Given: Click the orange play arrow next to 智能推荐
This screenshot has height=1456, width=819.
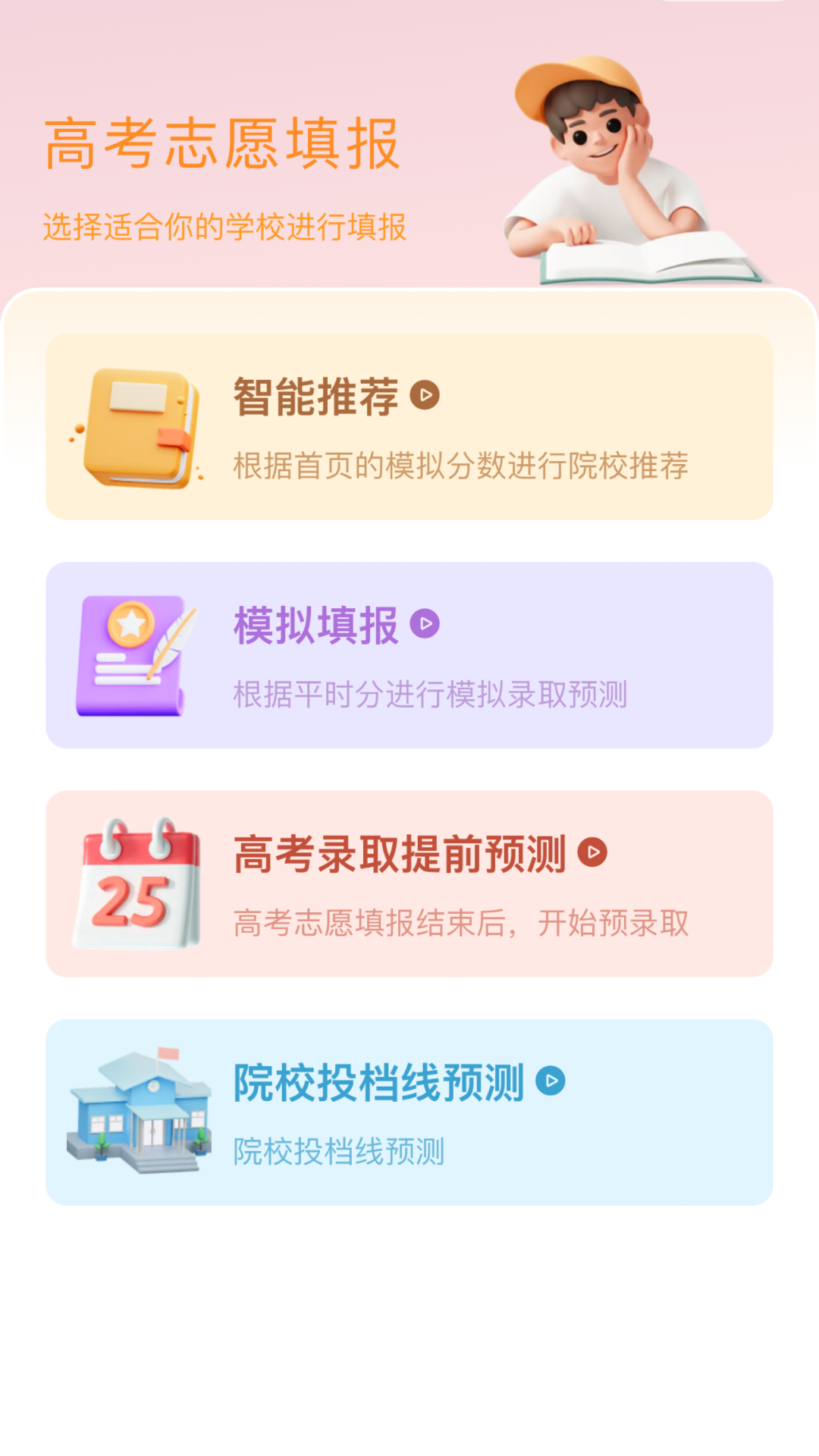Looking at the screenshot, I should (x=424, y=397).
